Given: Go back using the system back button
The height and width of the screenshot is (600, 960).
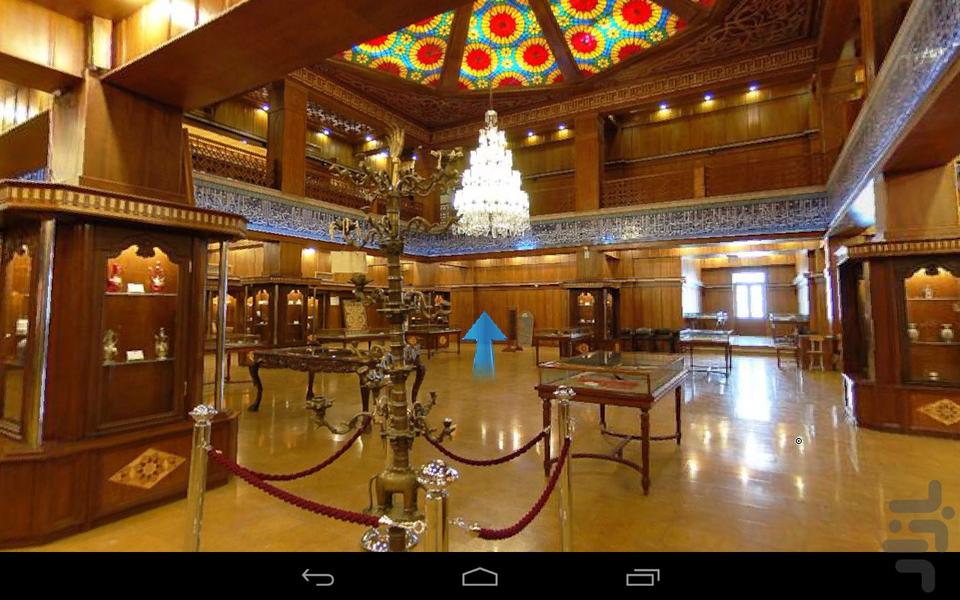Looking at the screenshot, I should [318, 577].
